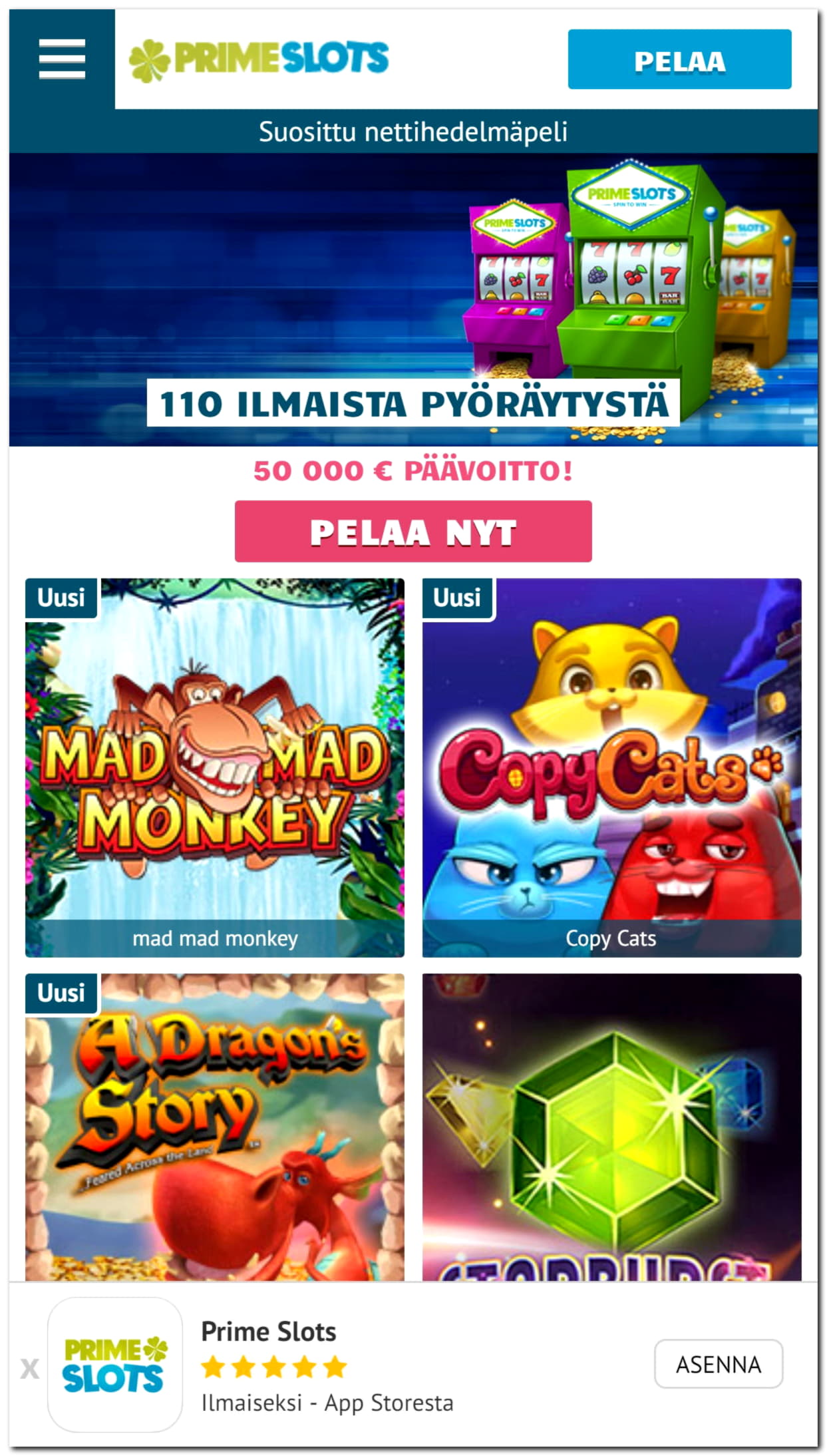Image resolution: width=827 pixels, height=1456 pixels.
Task: Tap the pink PELAA NYT button
Action: pos(413,531)
